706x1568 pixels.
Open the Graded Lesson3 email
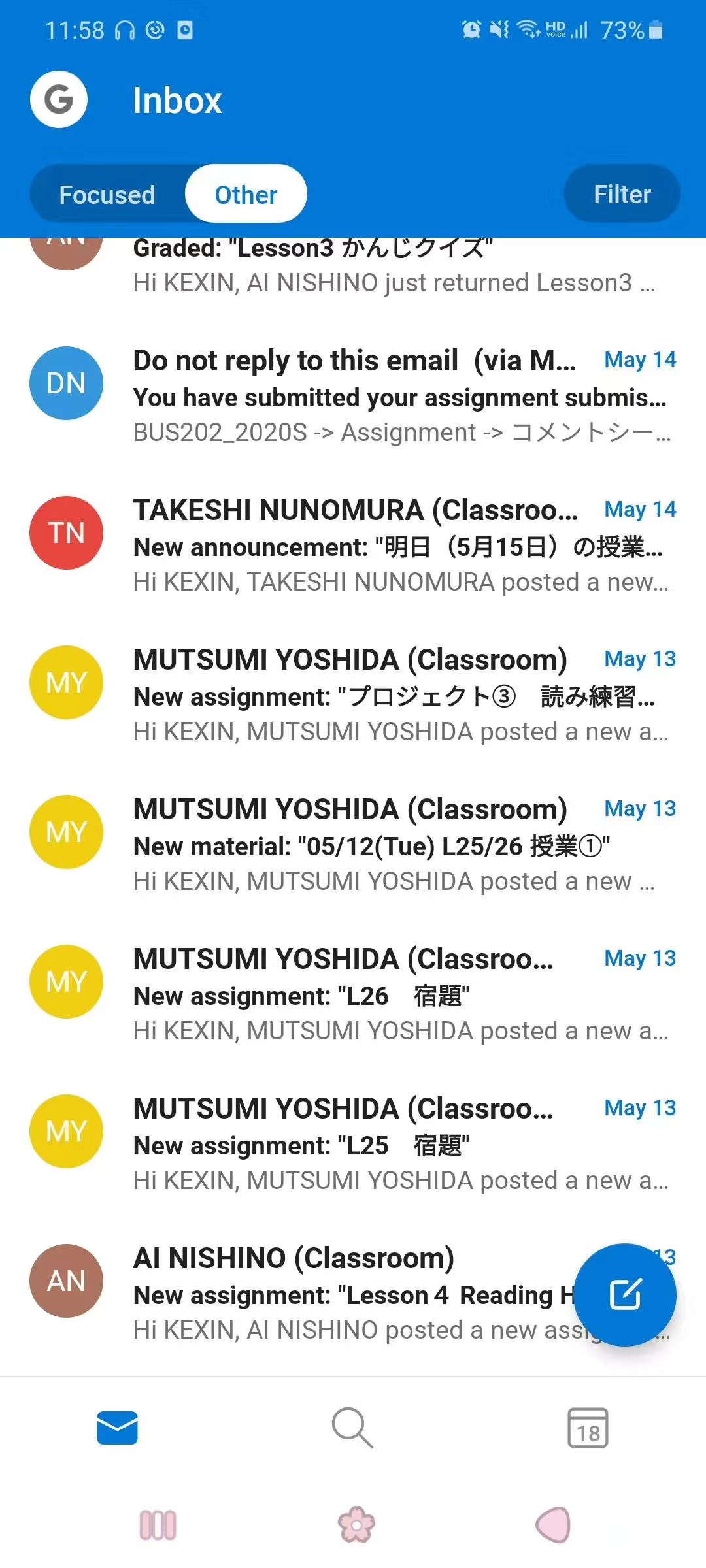point(353,268)
